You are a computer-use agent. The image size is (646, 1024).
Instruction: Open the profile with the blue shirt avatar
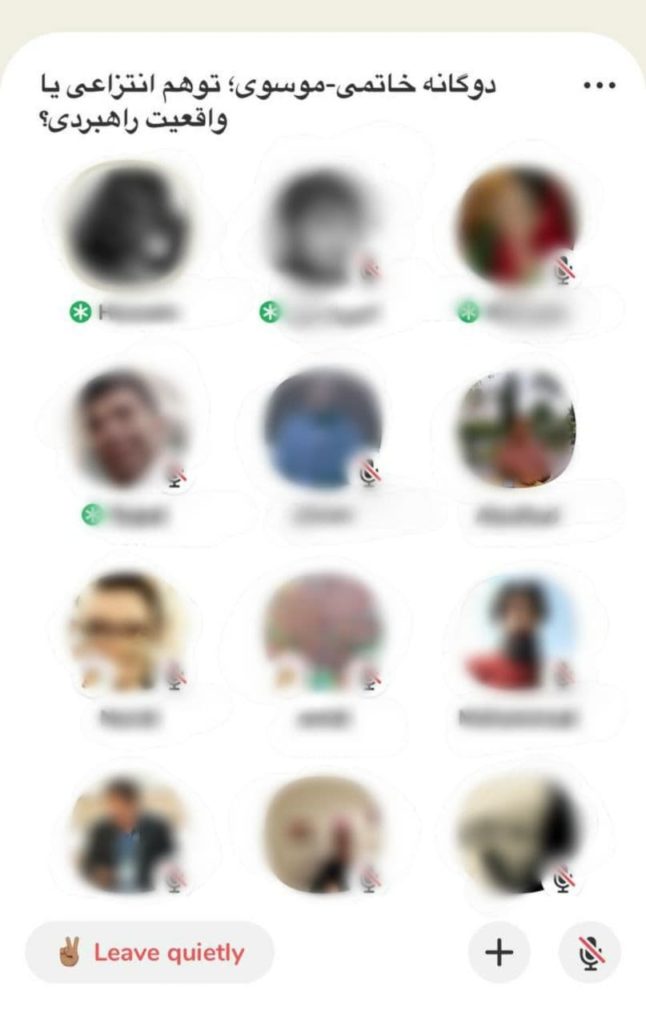coord(322,430)
